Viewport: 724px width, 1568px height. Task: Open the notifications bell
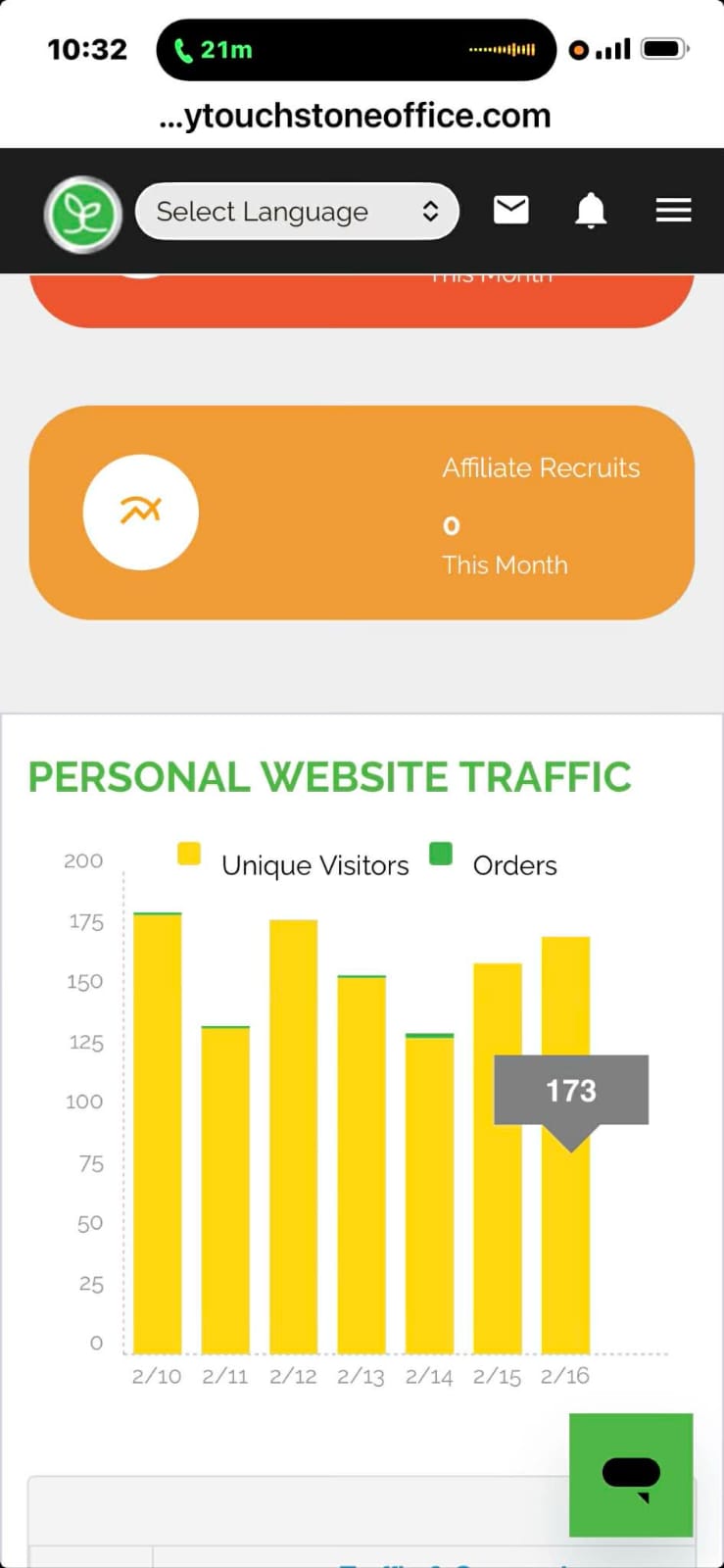point(590,210)
